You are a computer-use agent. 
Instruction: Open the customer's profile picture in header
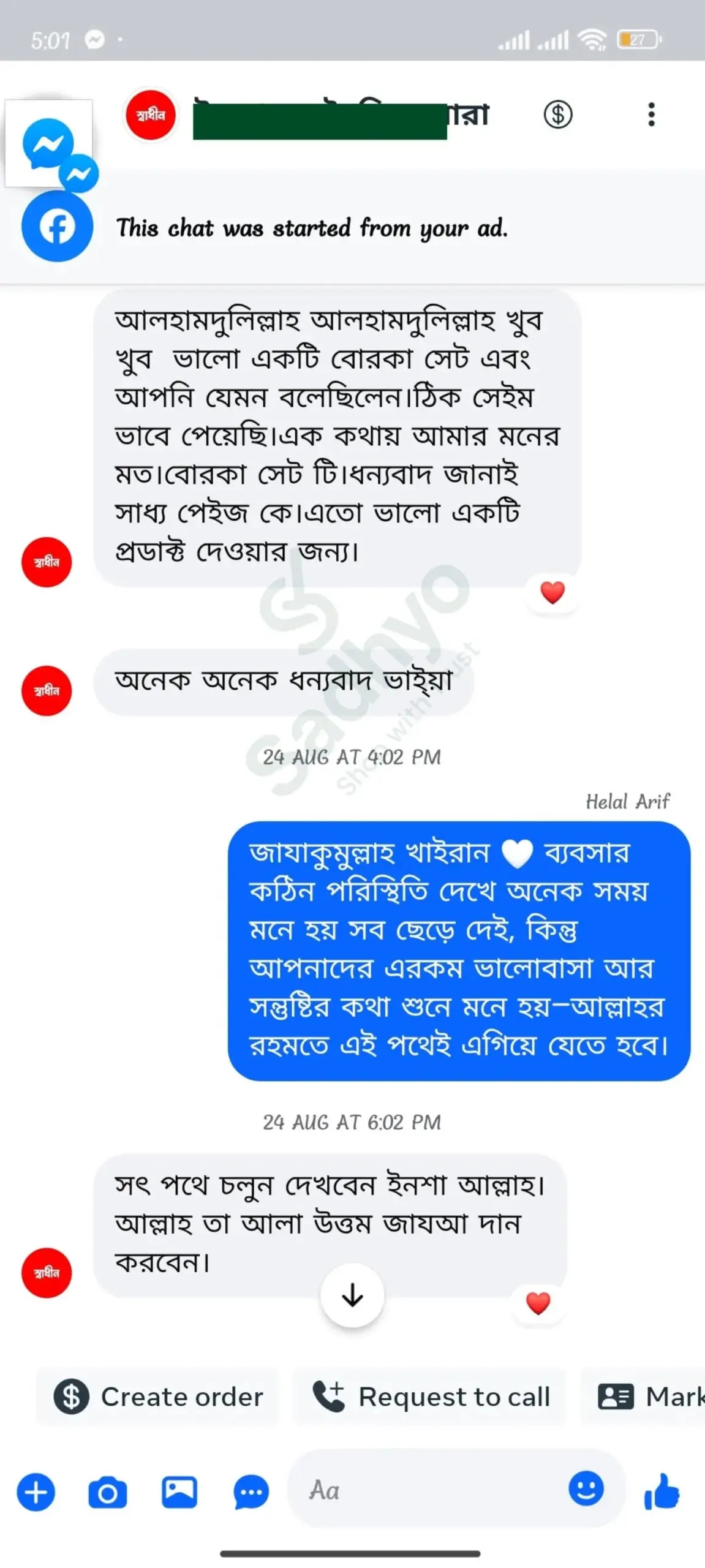click(151, 115)
